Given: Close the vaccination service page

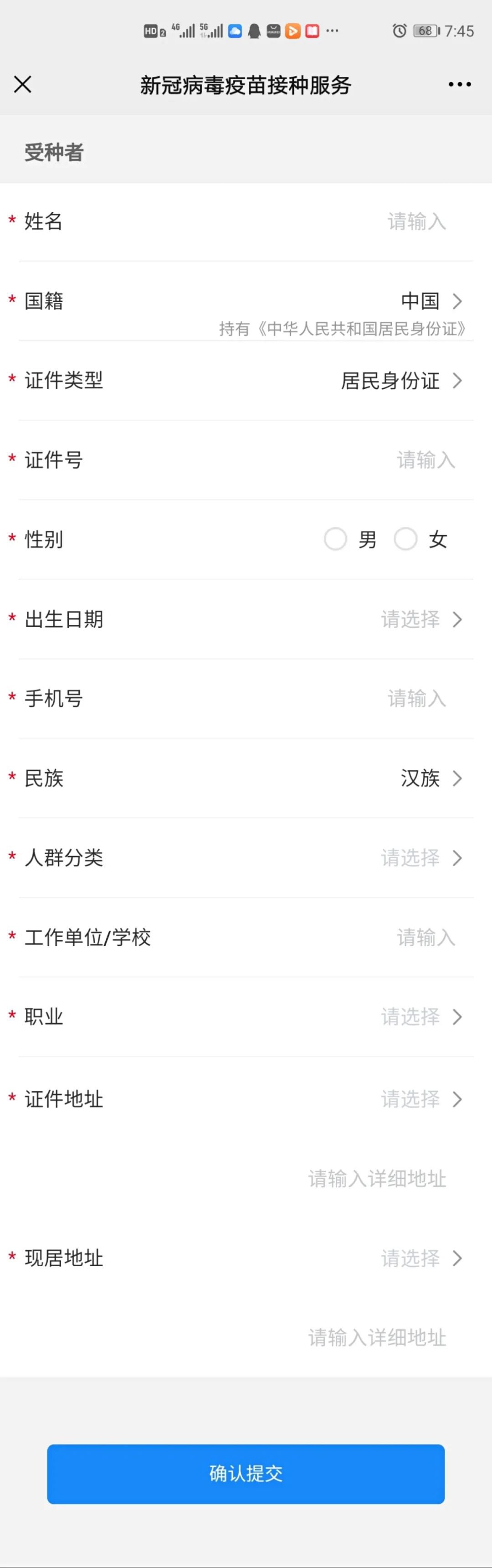Looking at the screenshot, I should [22, 84].
